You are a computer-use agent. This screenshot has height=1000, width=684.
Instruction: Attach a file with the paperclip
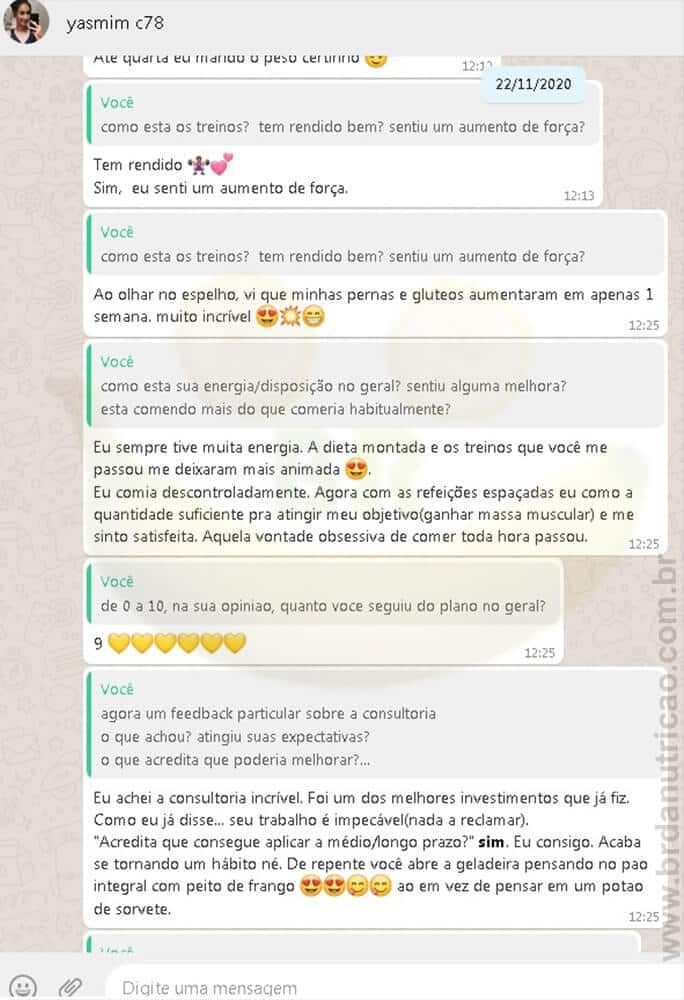coord(70,987)
